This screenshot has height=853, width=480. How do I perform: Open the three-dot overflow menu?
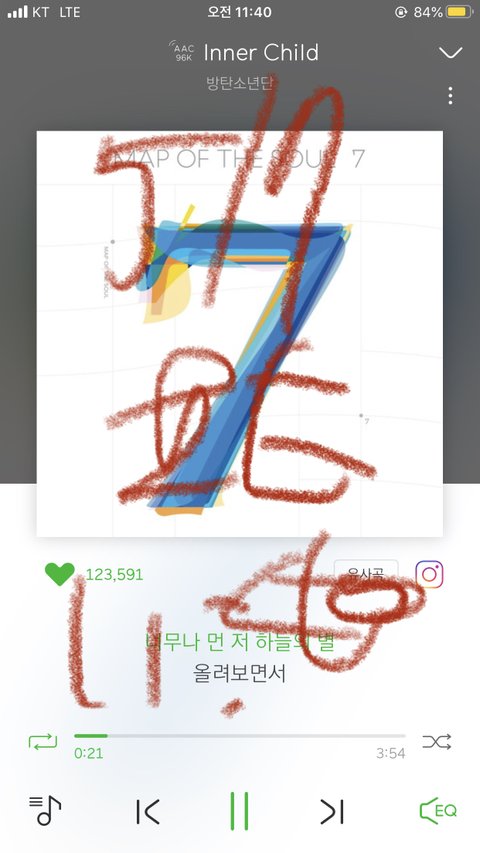click(x=450, y=96)
